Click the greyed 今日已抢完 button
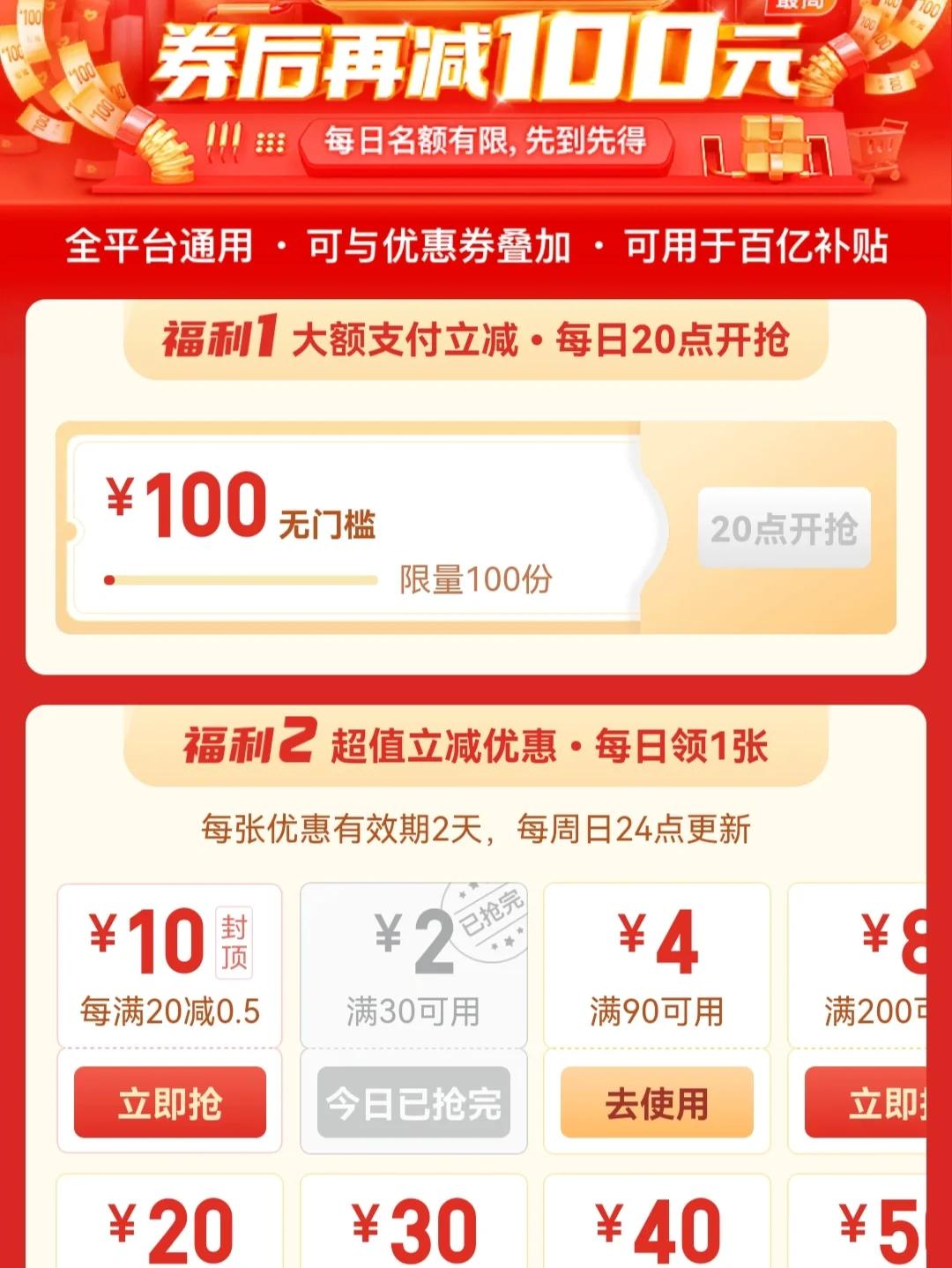Viewport: 952px width, 1268px height. click(x=416, y=1103)
